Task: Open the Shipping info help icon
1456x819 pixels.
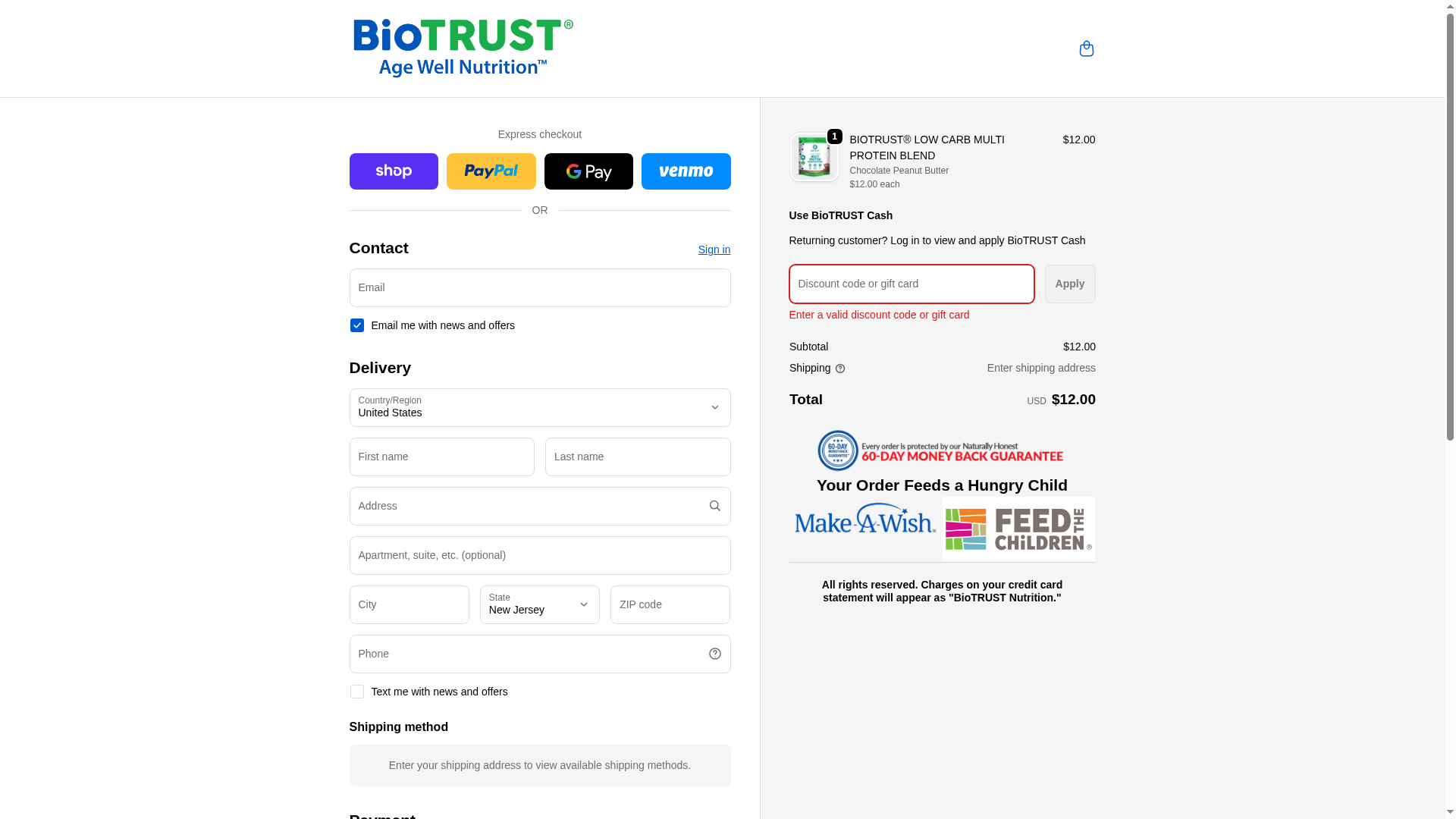Action: (839, 369)
